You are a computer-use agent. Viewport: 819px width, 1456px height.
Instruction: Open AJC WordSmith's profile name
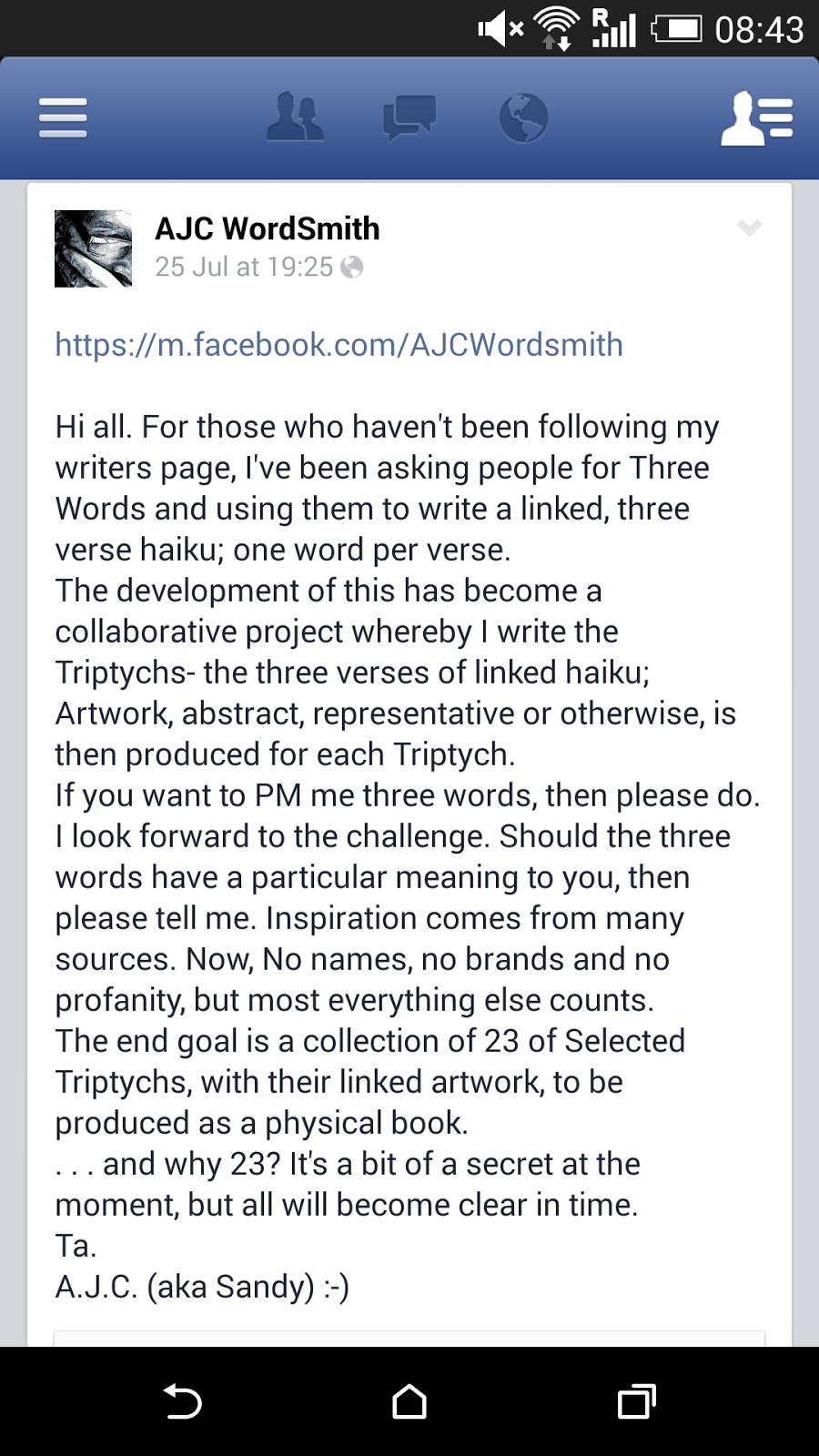click(267, 228)
